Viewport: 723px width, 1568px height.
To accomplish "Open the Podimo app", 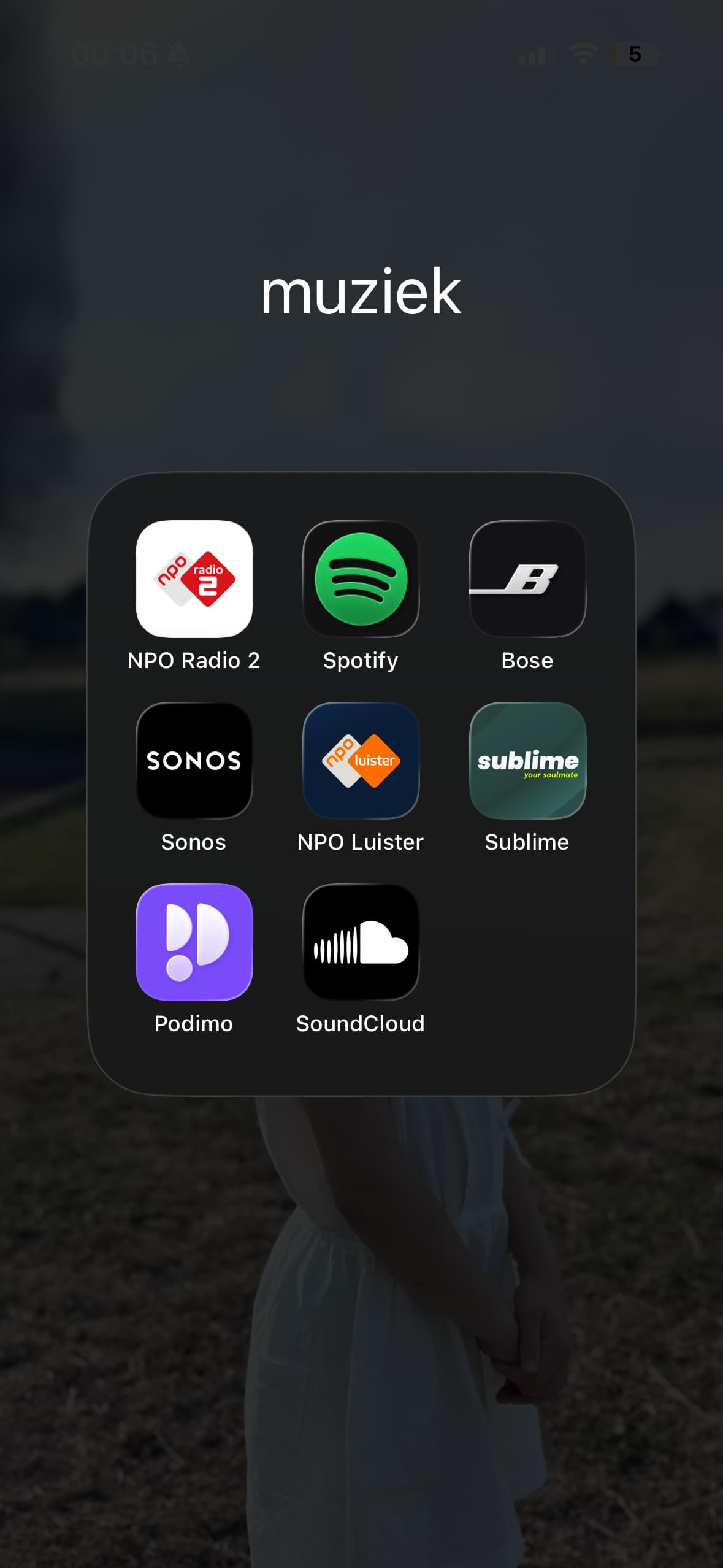I will click(194, 942).
